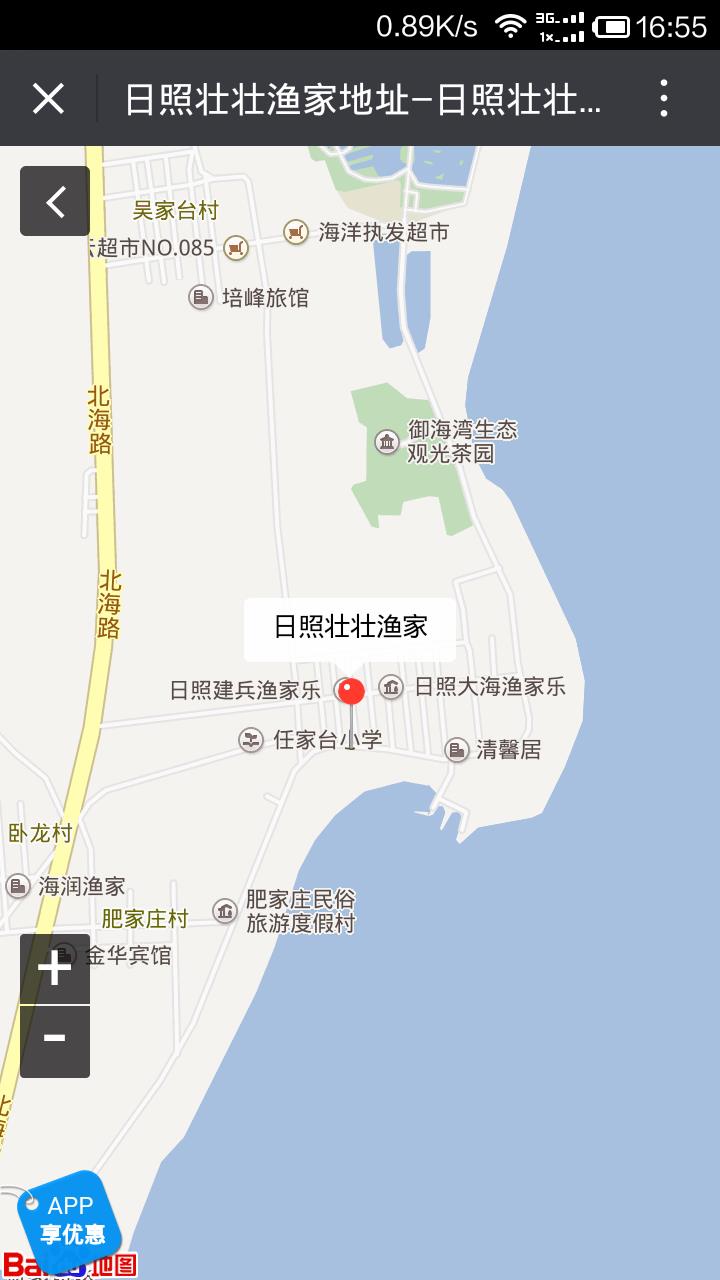This screenshot has width=720, height=1280.
Task: Select the 海润渔家 marker
Action: (x=18, y=886)
